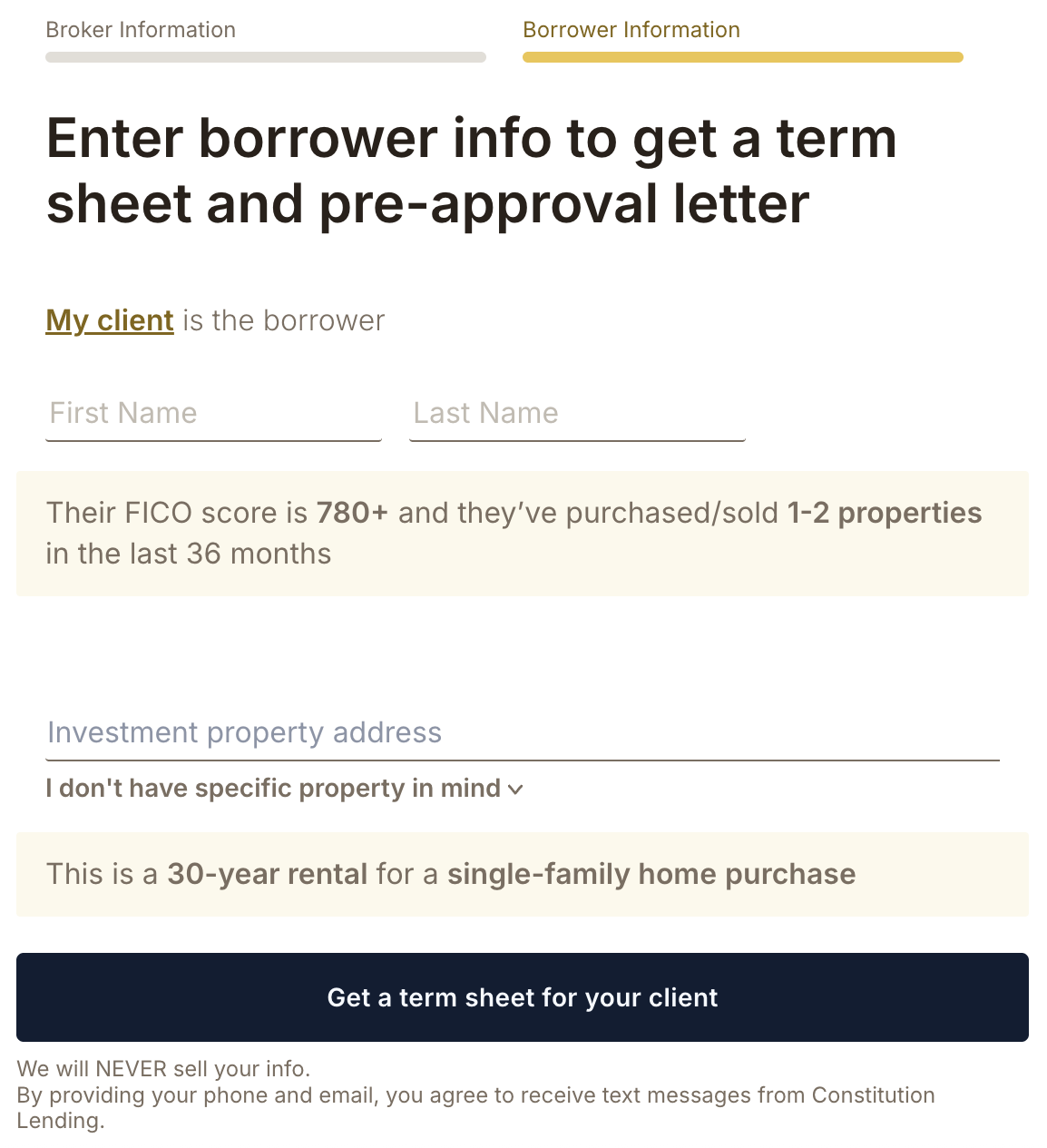Change the 30-year rental loan type
The image size is (1047, 1148).
[x=267, y=874]
